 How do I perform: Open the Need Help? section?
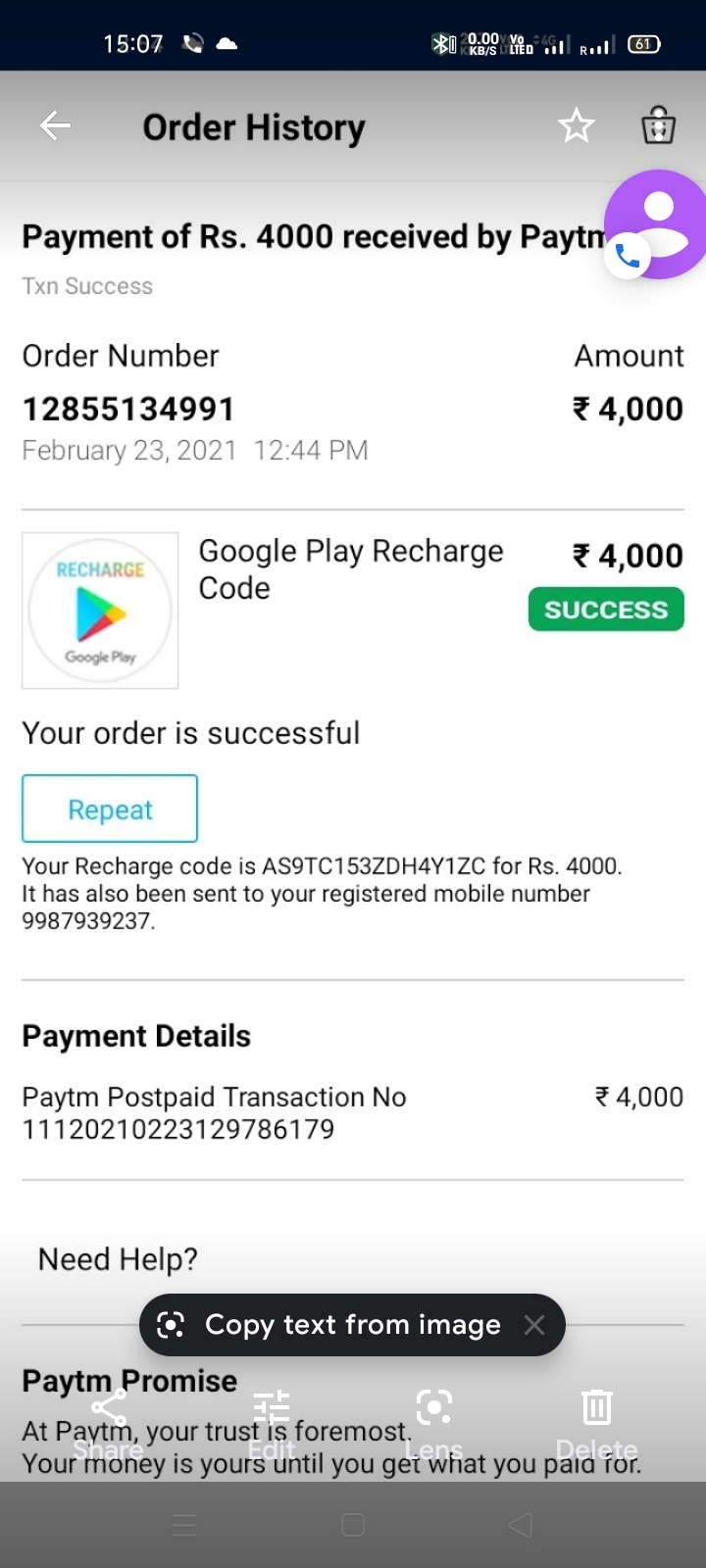click(x=117, y=1258)
